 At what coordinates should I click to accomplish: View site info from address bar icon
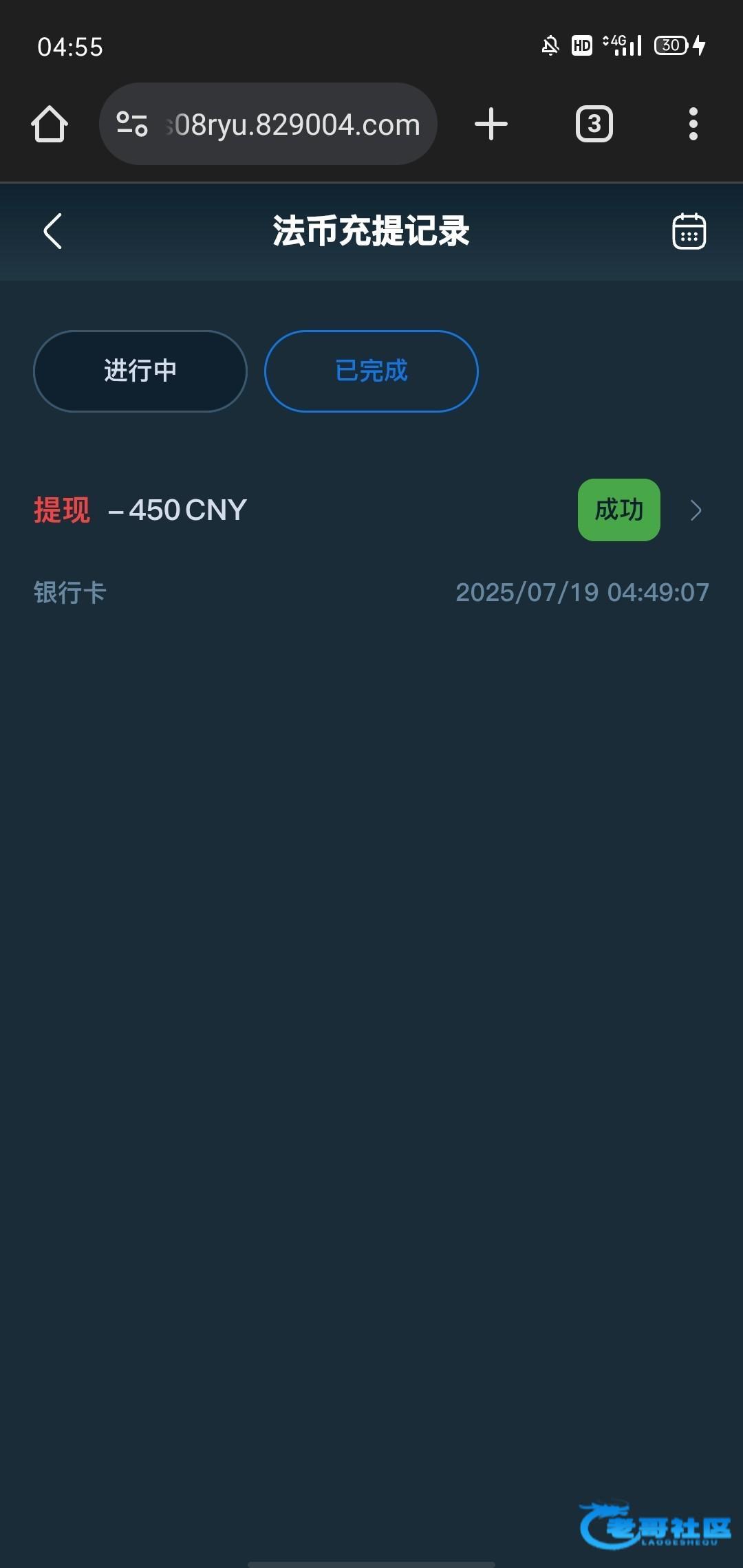click(132, 124)
